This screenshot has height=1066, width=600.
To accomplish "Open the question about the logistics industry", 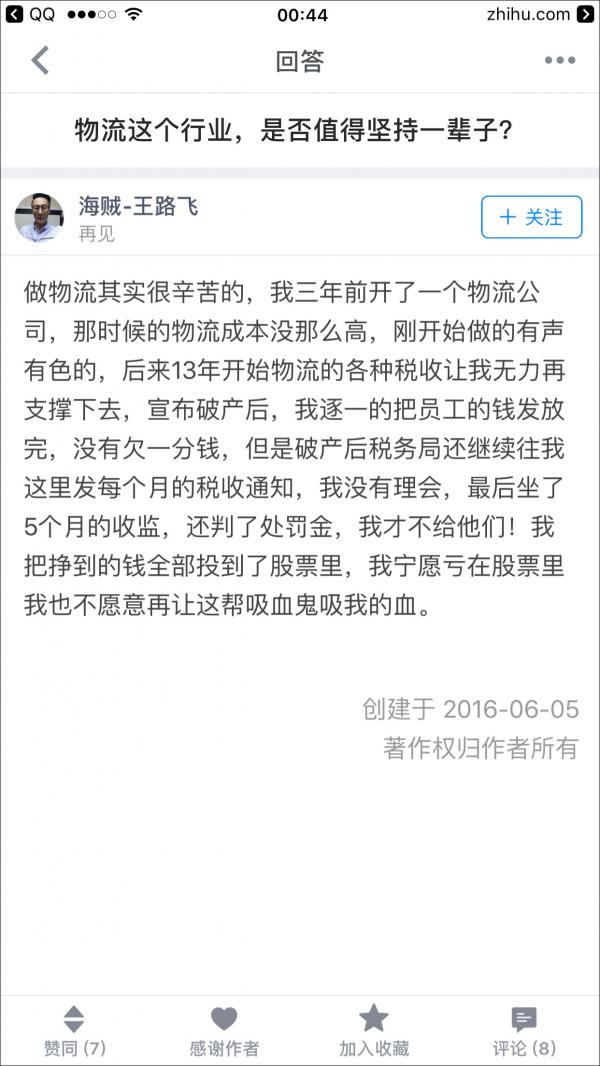I will (x=294, y=130).
